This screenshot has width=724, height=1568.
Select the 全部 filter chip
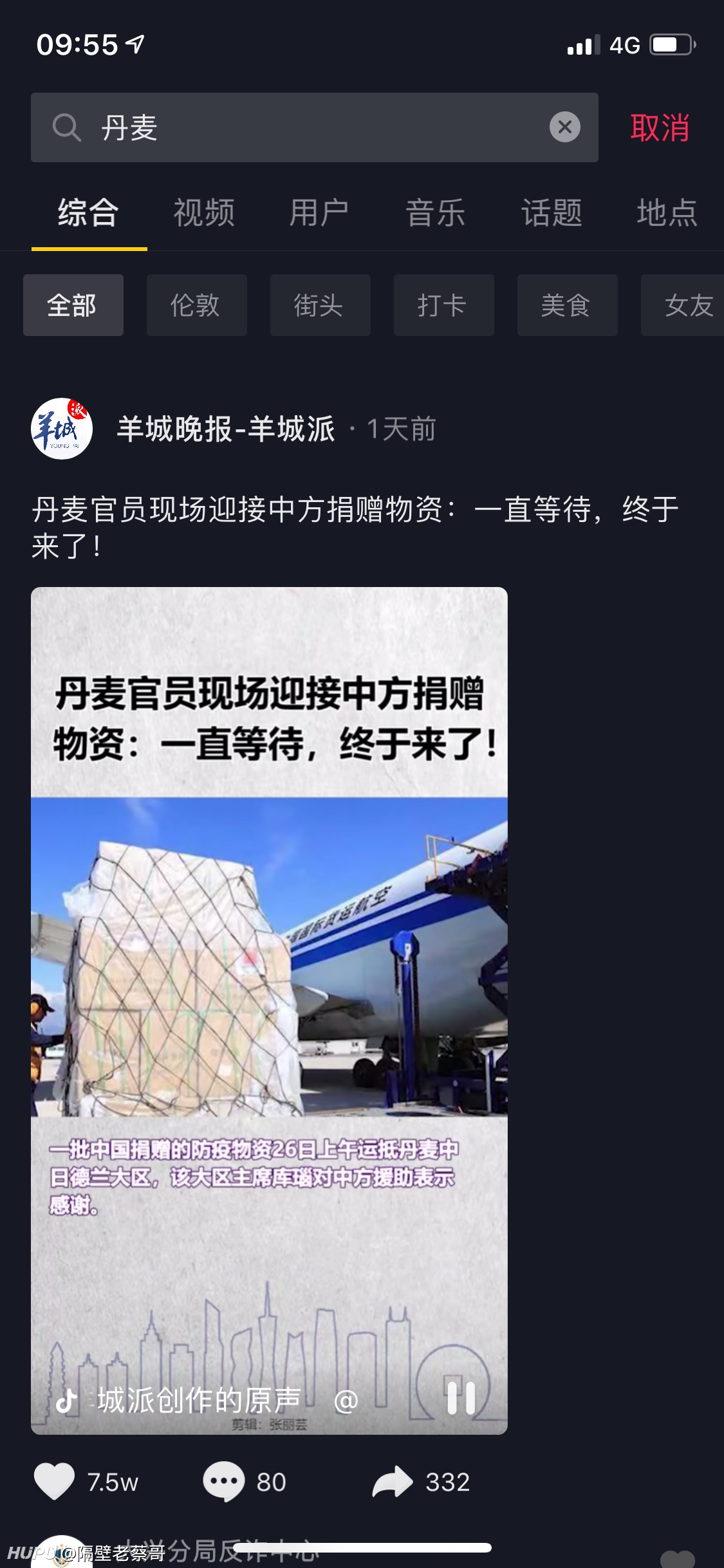click(x=73, y=305)
